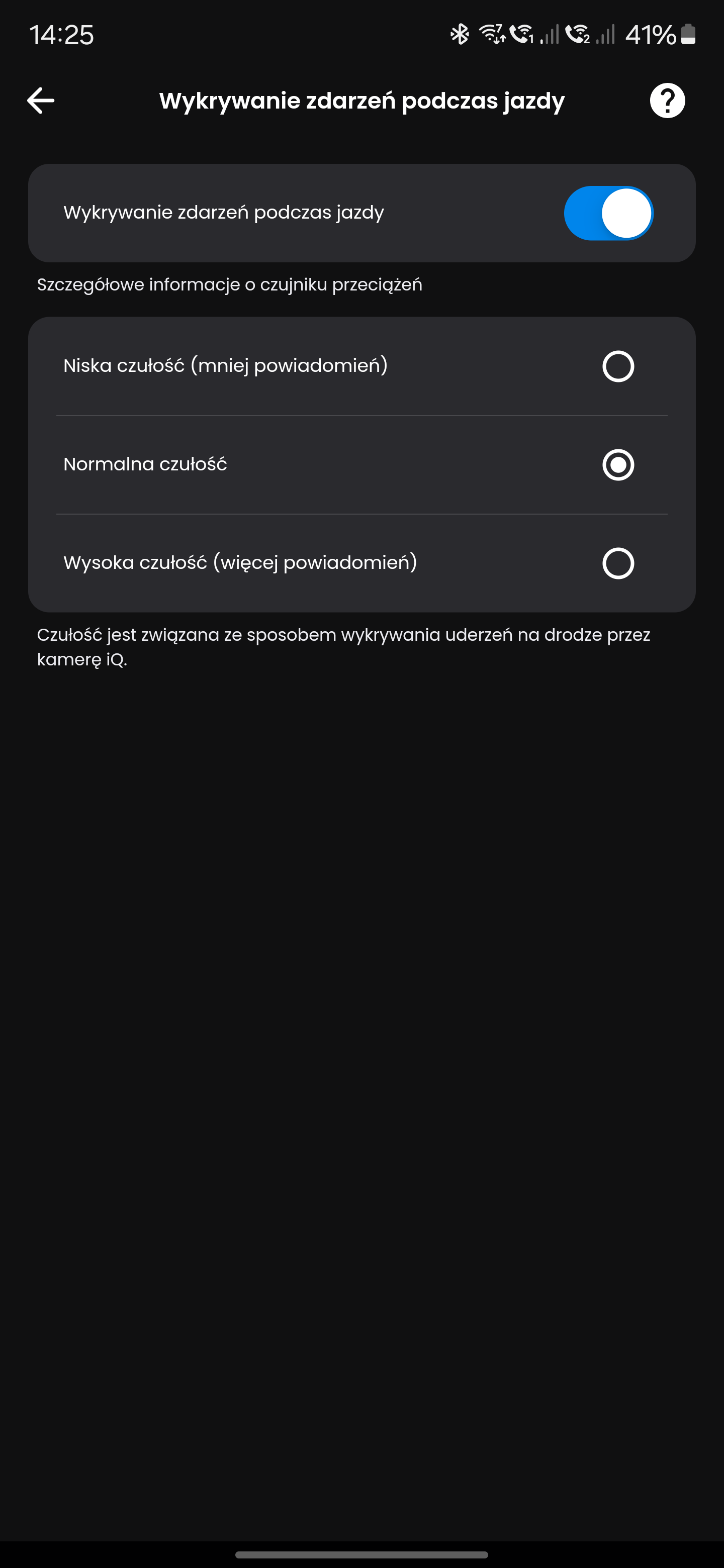Go back using the arrow icon
724x1568 pixels.
click(x=41, y=101)
